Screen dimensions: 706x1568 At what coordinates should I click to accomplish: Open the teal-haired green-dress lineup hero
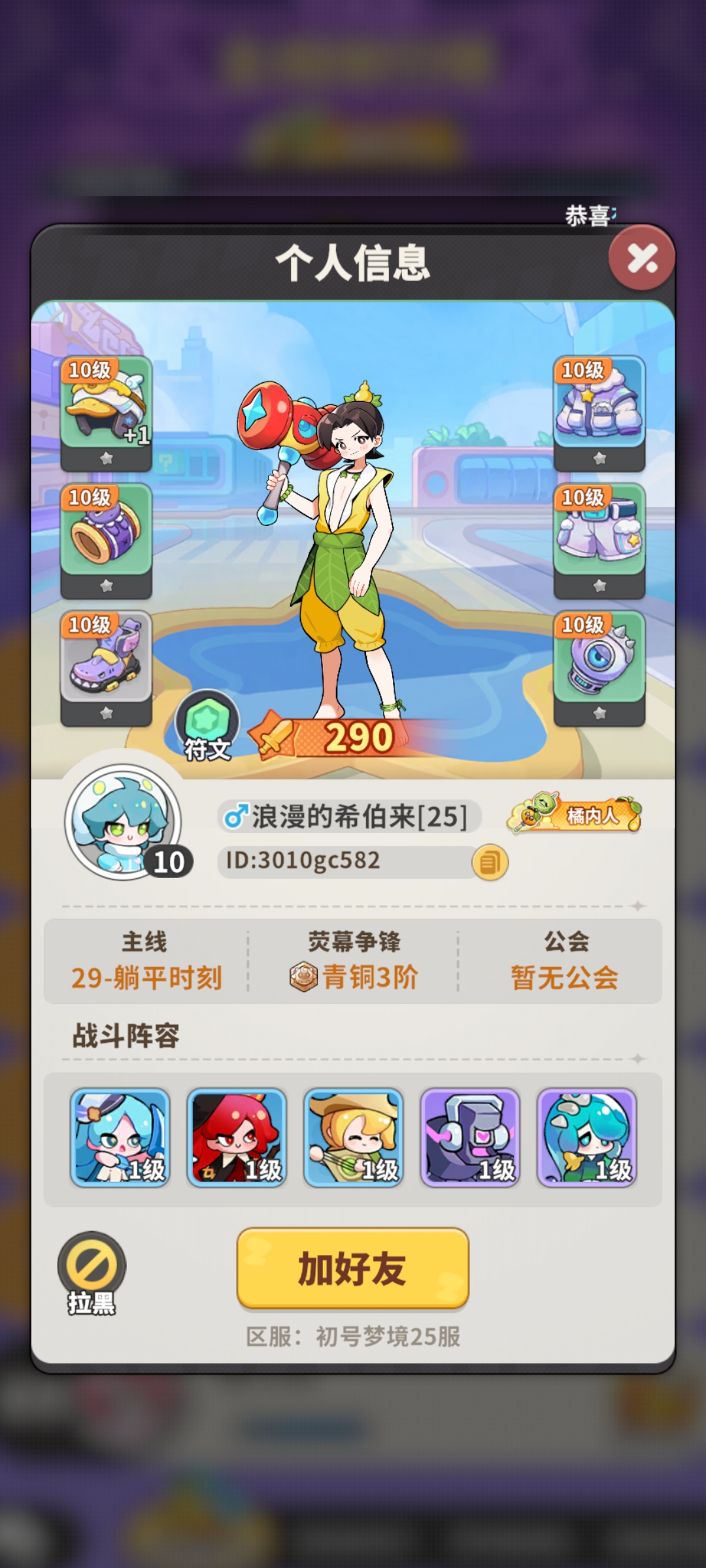pos(586,1137)
